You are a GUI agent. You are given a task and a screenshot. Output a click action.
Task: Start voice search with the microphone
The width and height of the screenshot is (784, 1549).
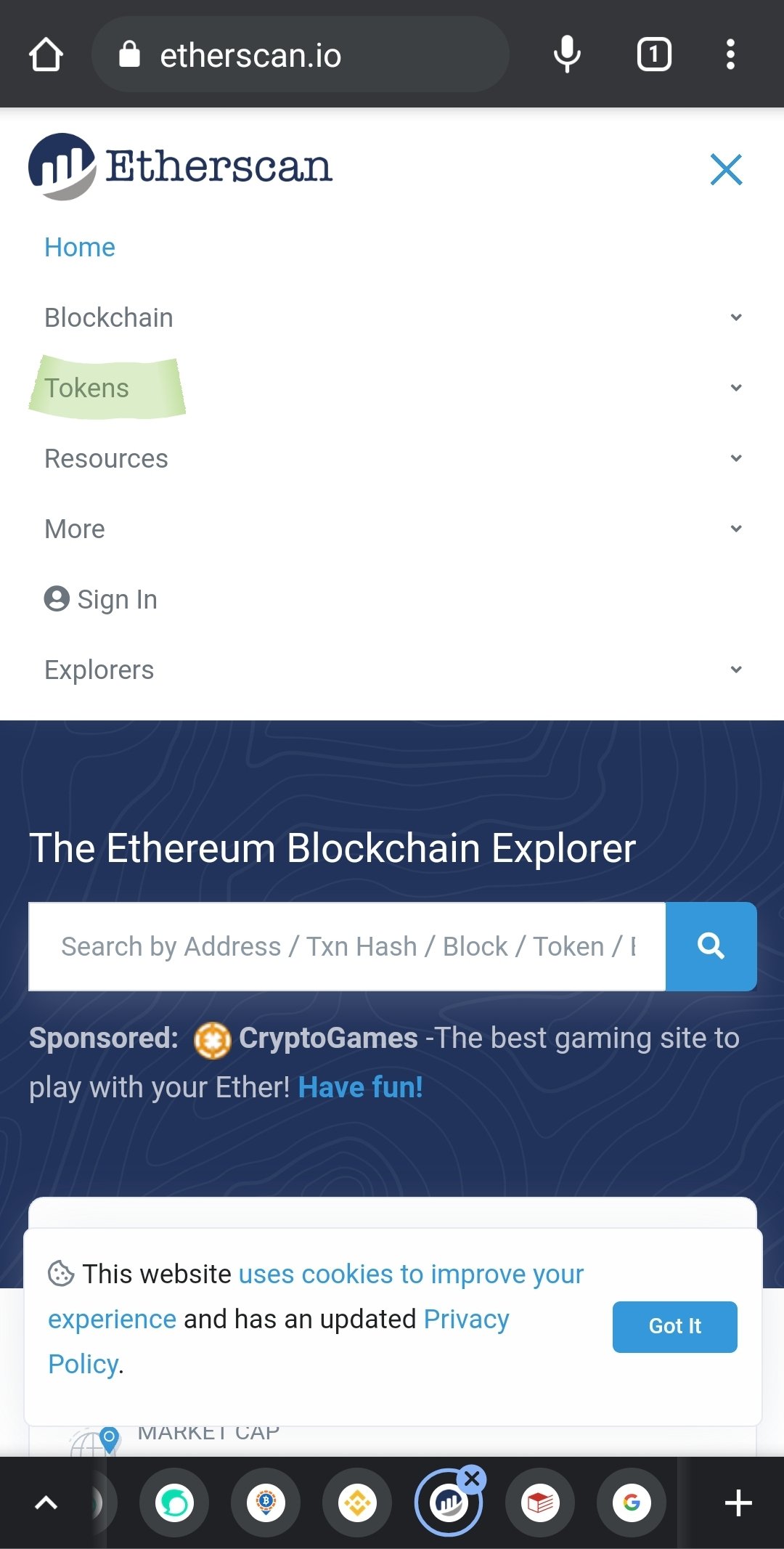click(x=567, y=54)
